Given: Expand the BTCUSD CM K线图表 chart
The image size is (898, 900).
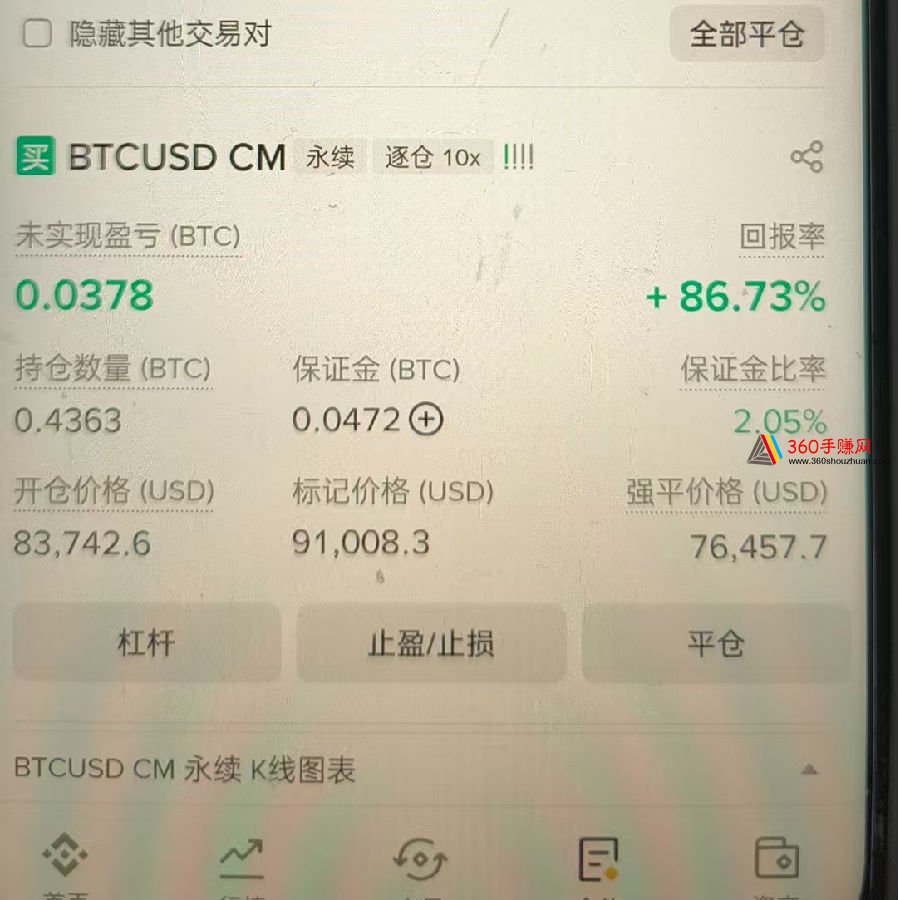Looking at the screenshot, I should [809, 770].
